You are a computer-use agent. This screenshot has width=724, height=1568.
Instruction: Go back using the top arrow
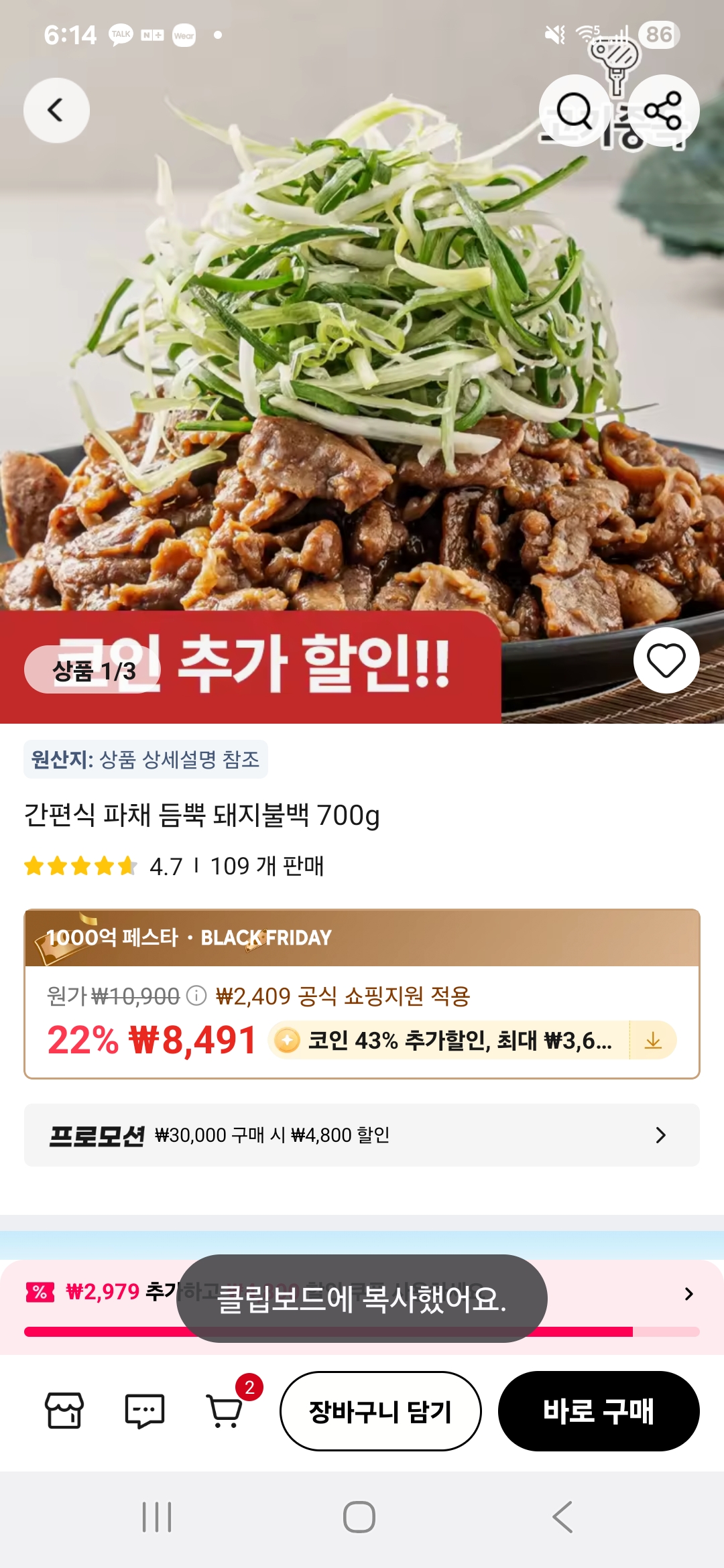[x=56, y=111]
